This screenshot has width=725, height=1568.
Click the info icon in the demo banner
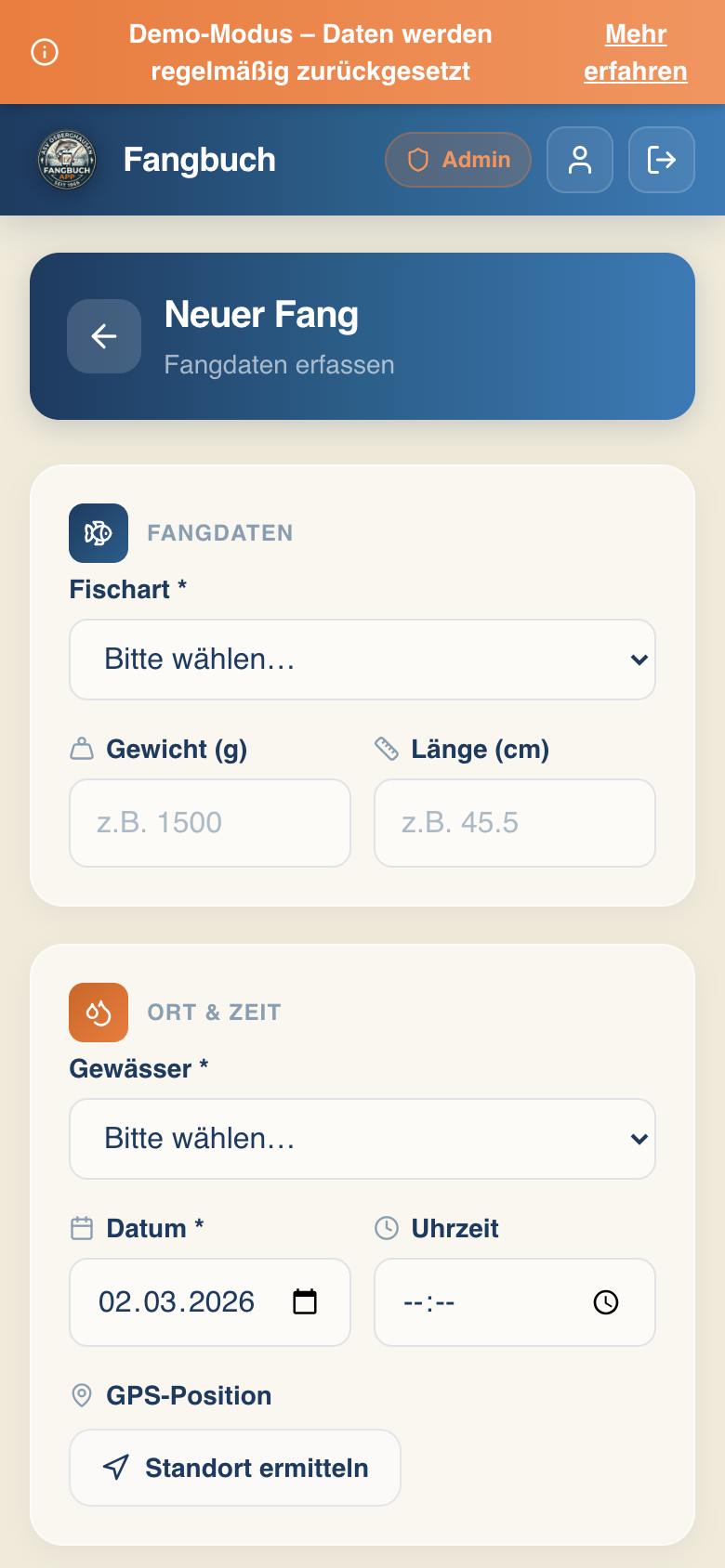pyautogui.click(x=44, y=52)
